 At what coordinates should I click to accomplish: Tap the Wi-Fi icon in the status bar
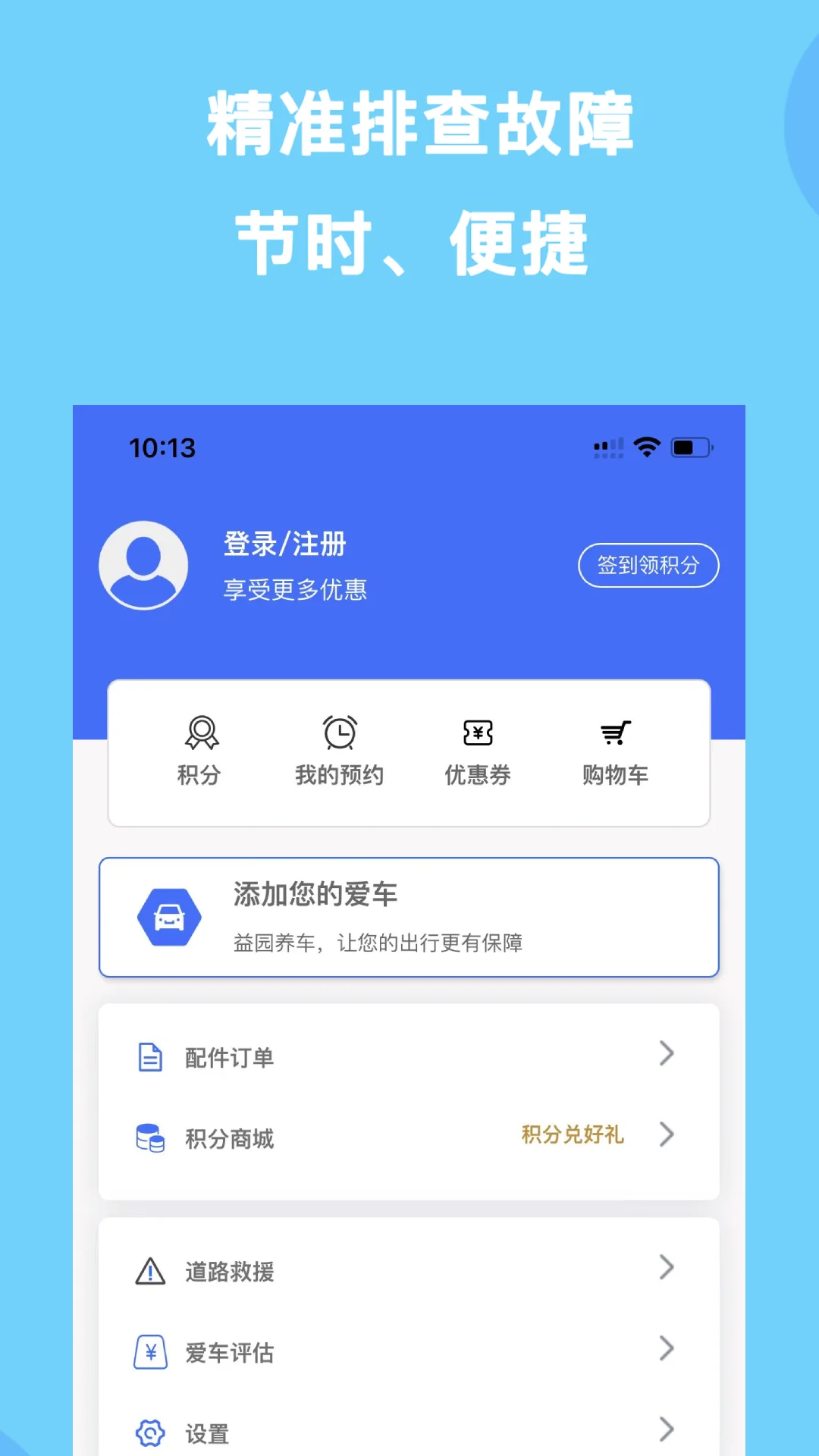[646, 447]
